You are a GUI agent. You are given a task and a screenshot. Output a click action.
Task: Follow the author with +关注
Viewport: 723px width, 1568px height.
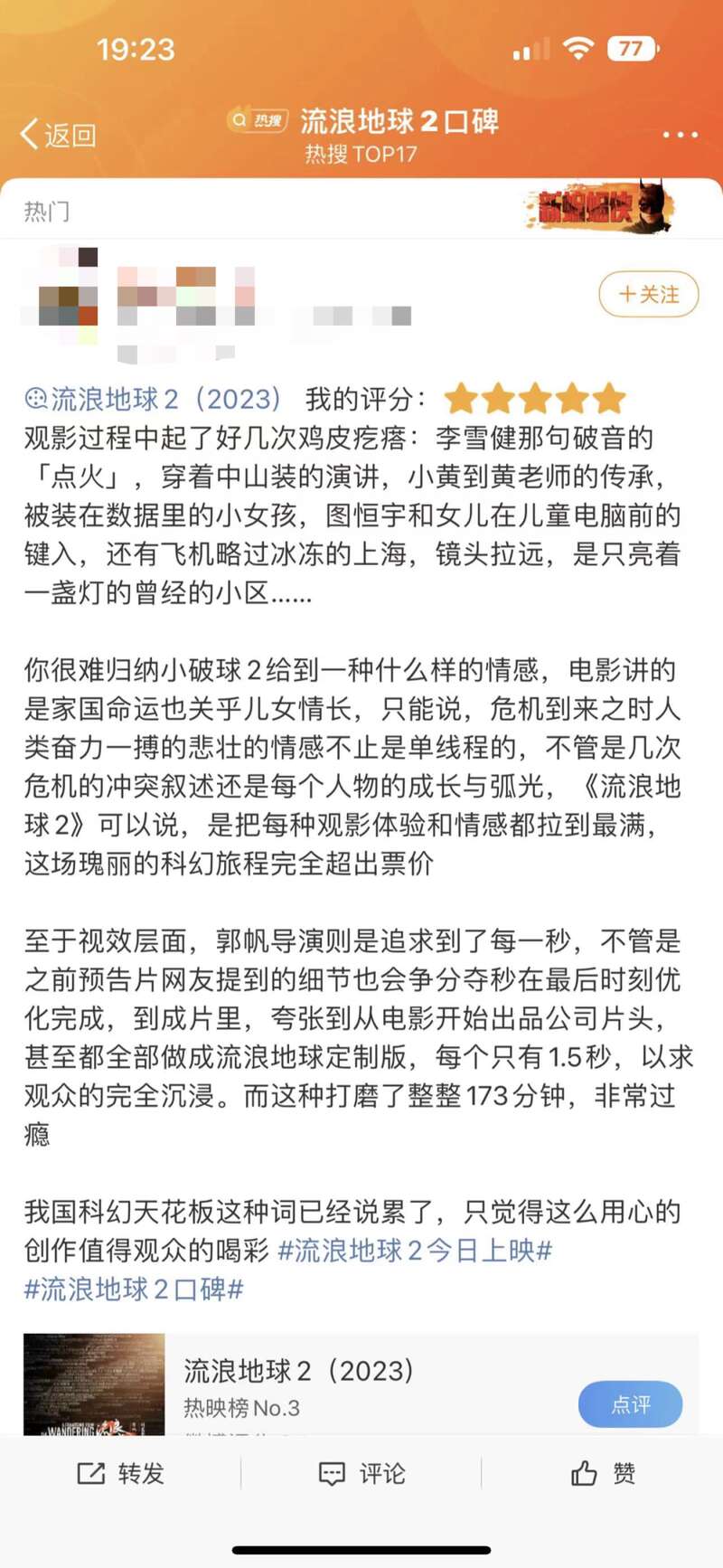click(x=649, y=294)
